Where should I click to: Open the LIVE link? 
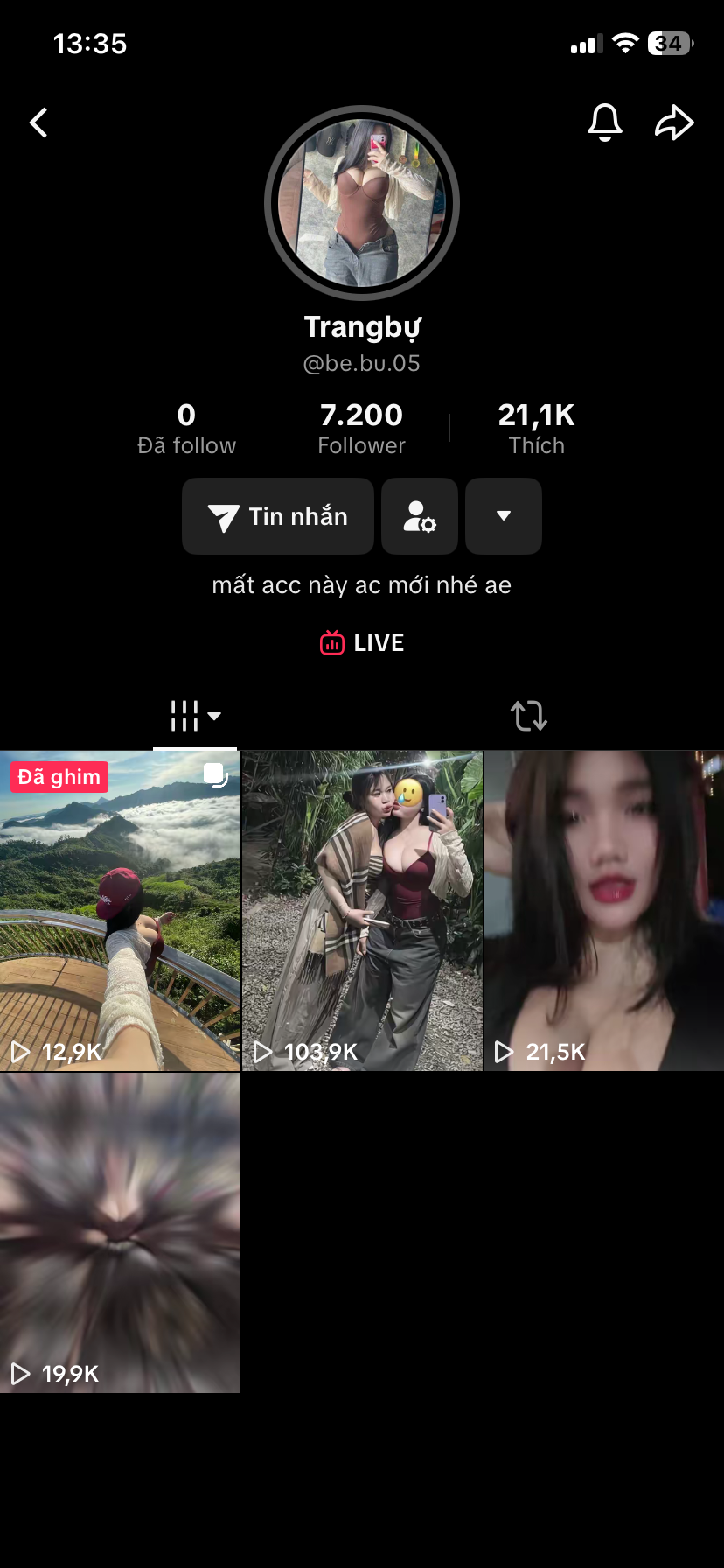click(x=362, y=643)
